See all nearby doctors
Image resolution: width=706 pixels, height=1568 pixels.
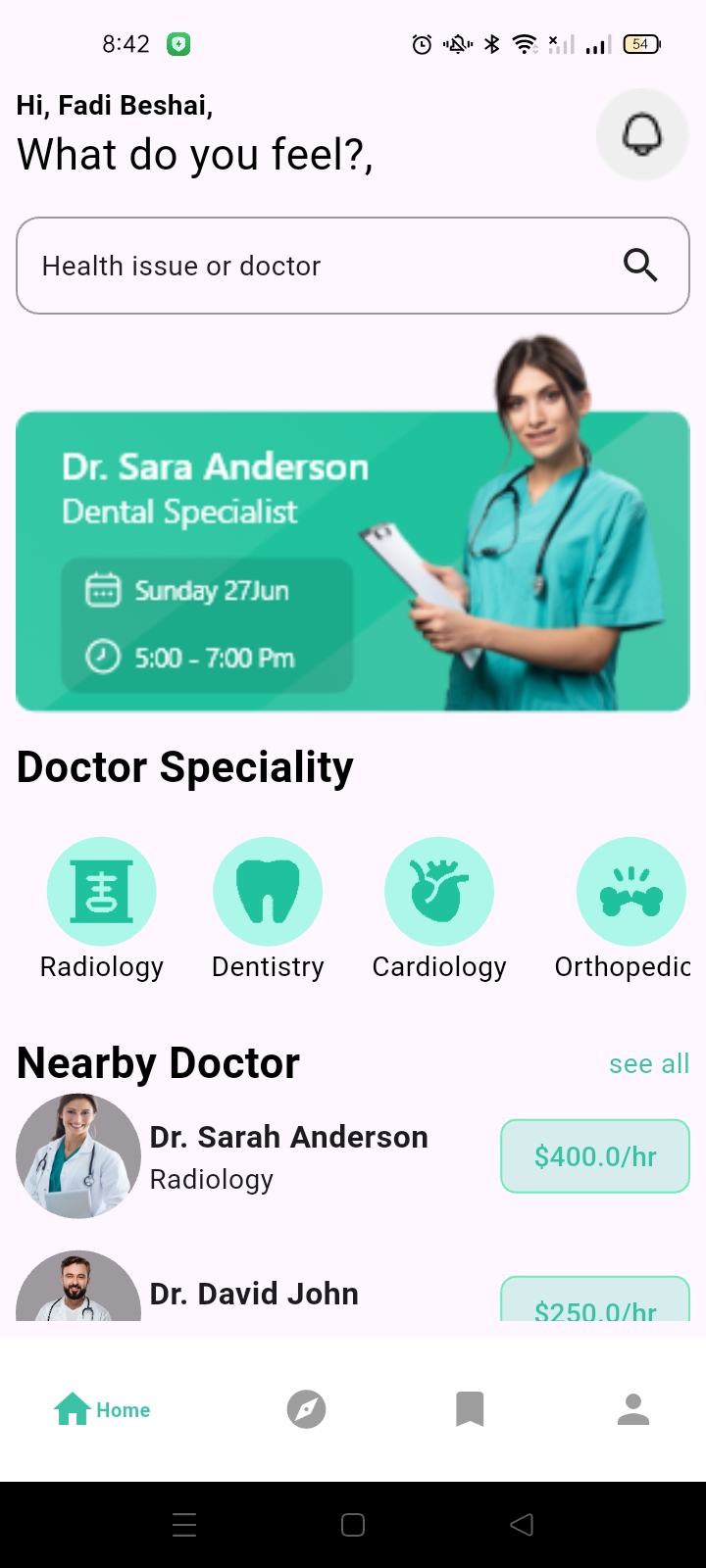pyautogui.click(x=648, y=1063)
